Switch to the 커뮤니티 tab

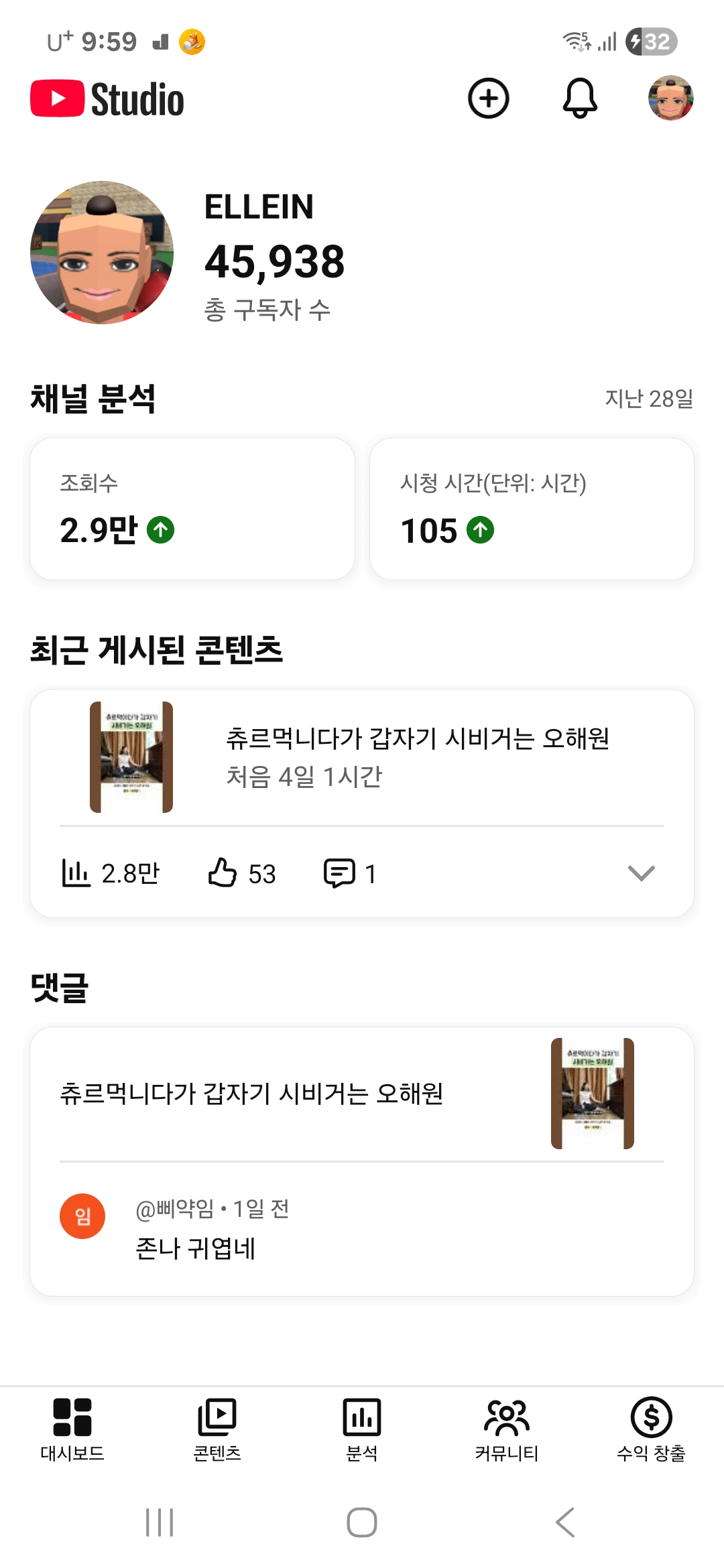[x=507, y=1429]
